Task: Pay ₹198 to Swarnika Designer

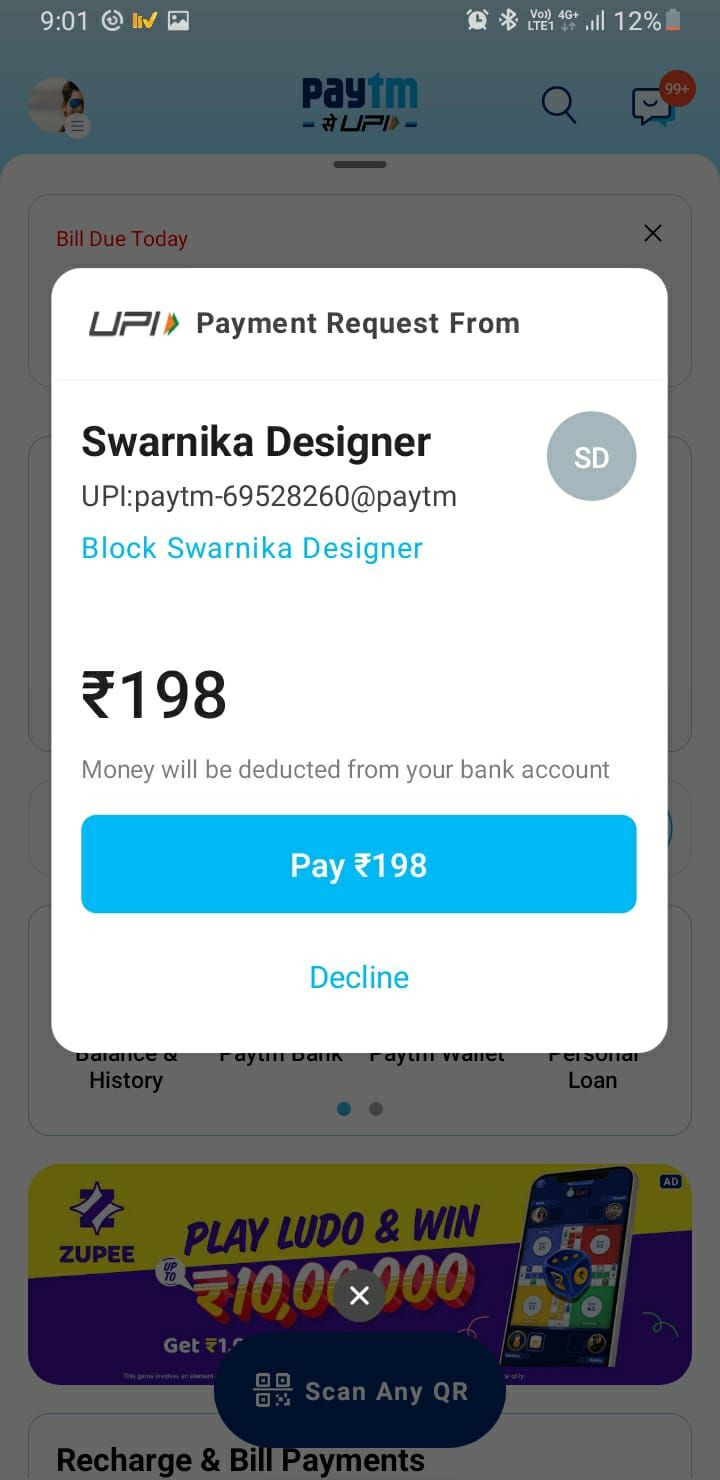Action: point(358,864)
